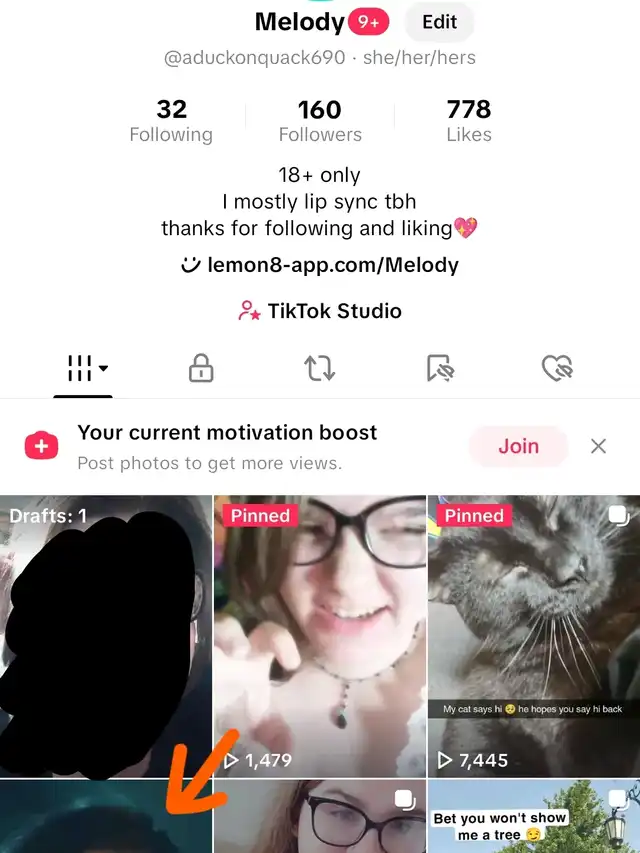Open the Drafts tile

click(105, 635)
